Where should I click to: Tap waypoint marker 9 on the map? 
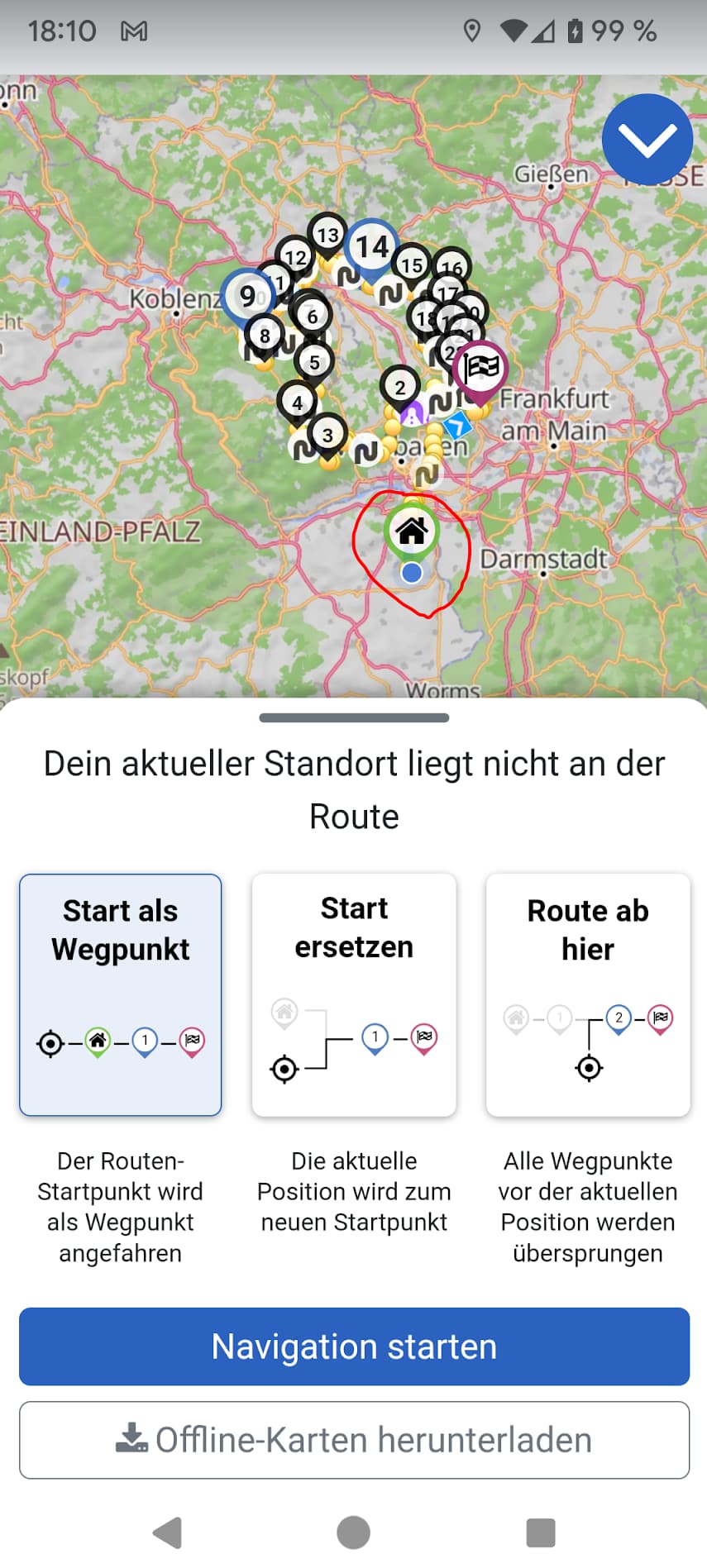(x=247, y=298)
